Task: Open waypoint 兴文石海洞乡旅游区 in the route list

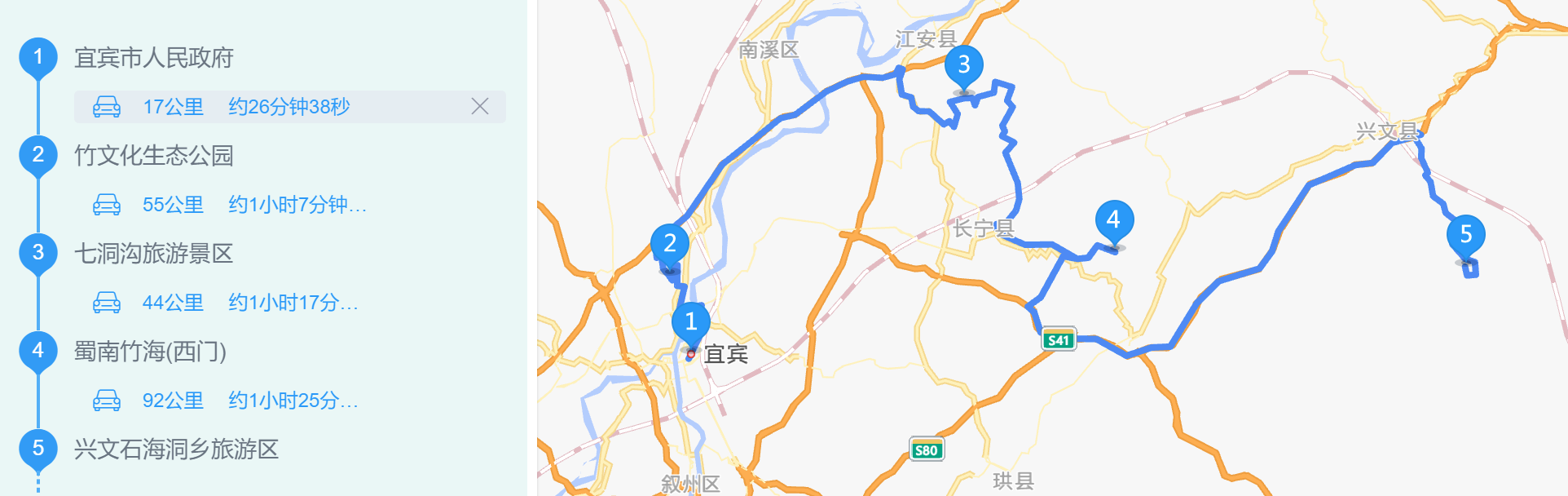Action: [x=176, y=449]
